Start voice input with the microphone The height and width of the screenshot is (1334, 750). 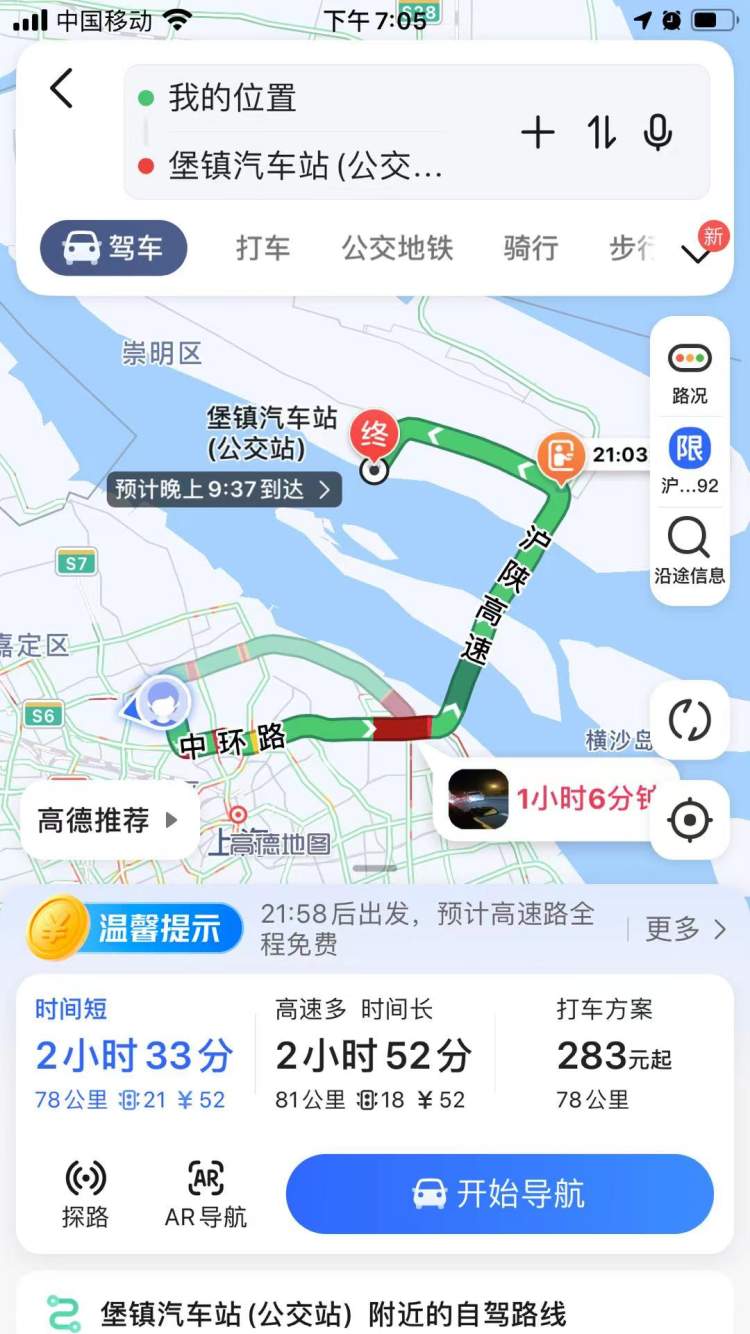tap(657, 132)
